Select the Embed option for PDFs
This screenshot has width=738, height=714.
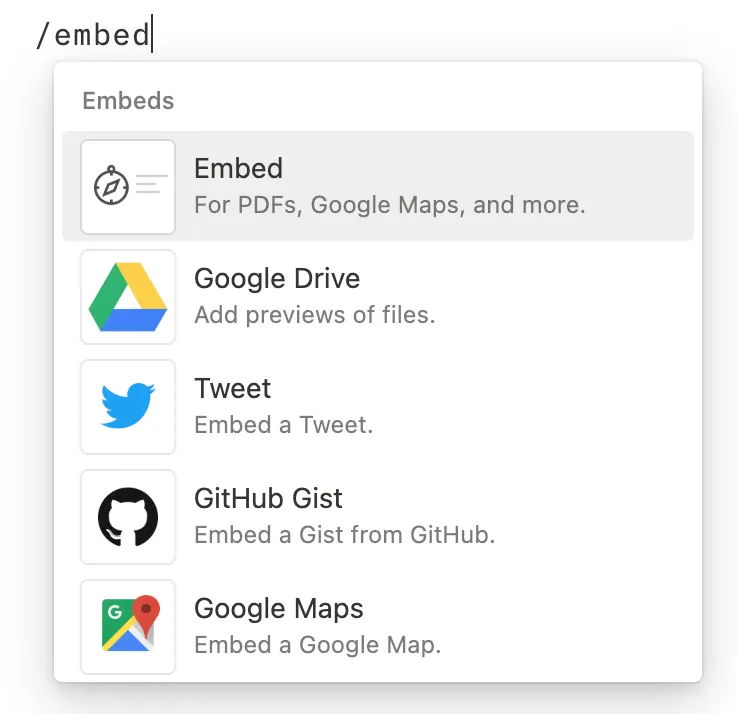coord(378,186)
